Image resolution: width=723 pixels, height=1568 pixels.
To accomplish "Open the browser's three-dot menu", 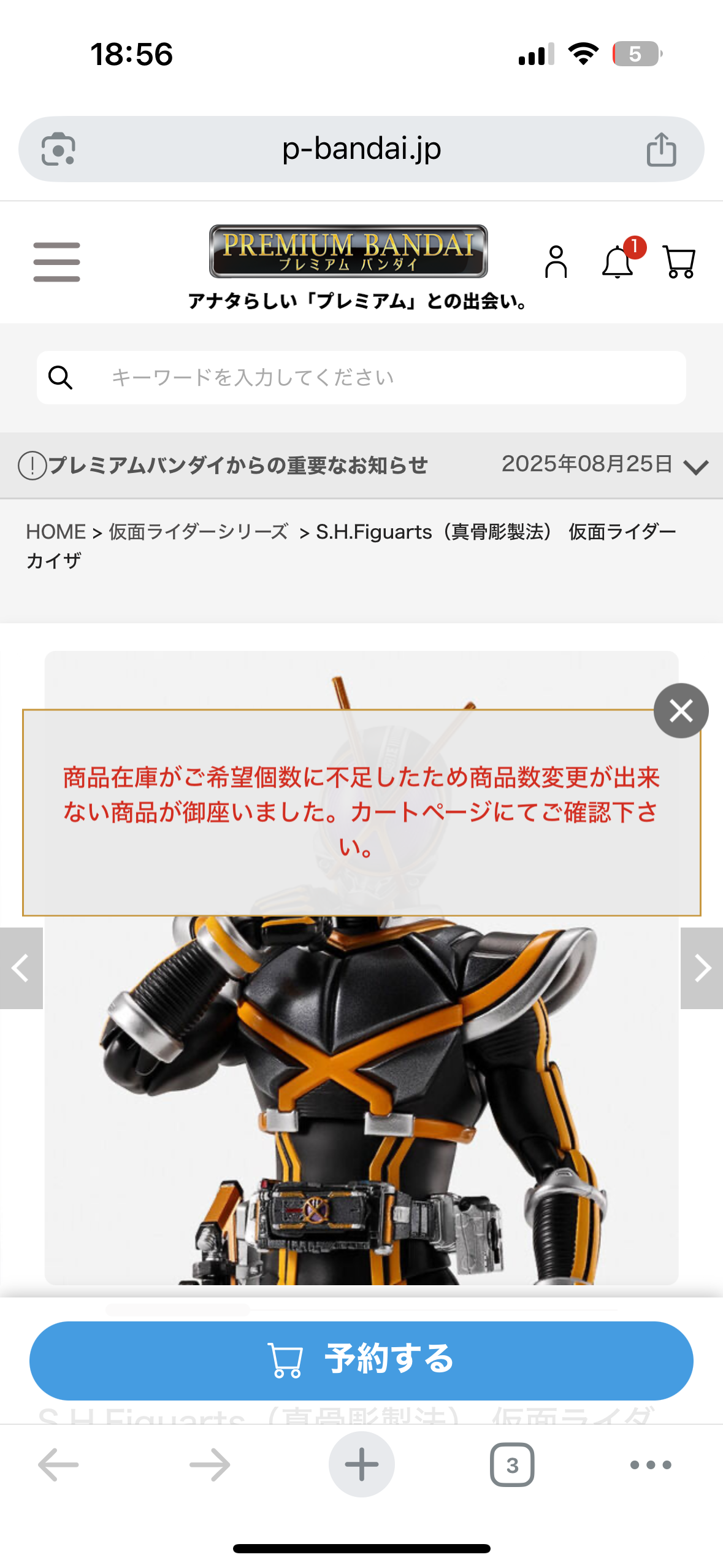I will point(651,1465).
